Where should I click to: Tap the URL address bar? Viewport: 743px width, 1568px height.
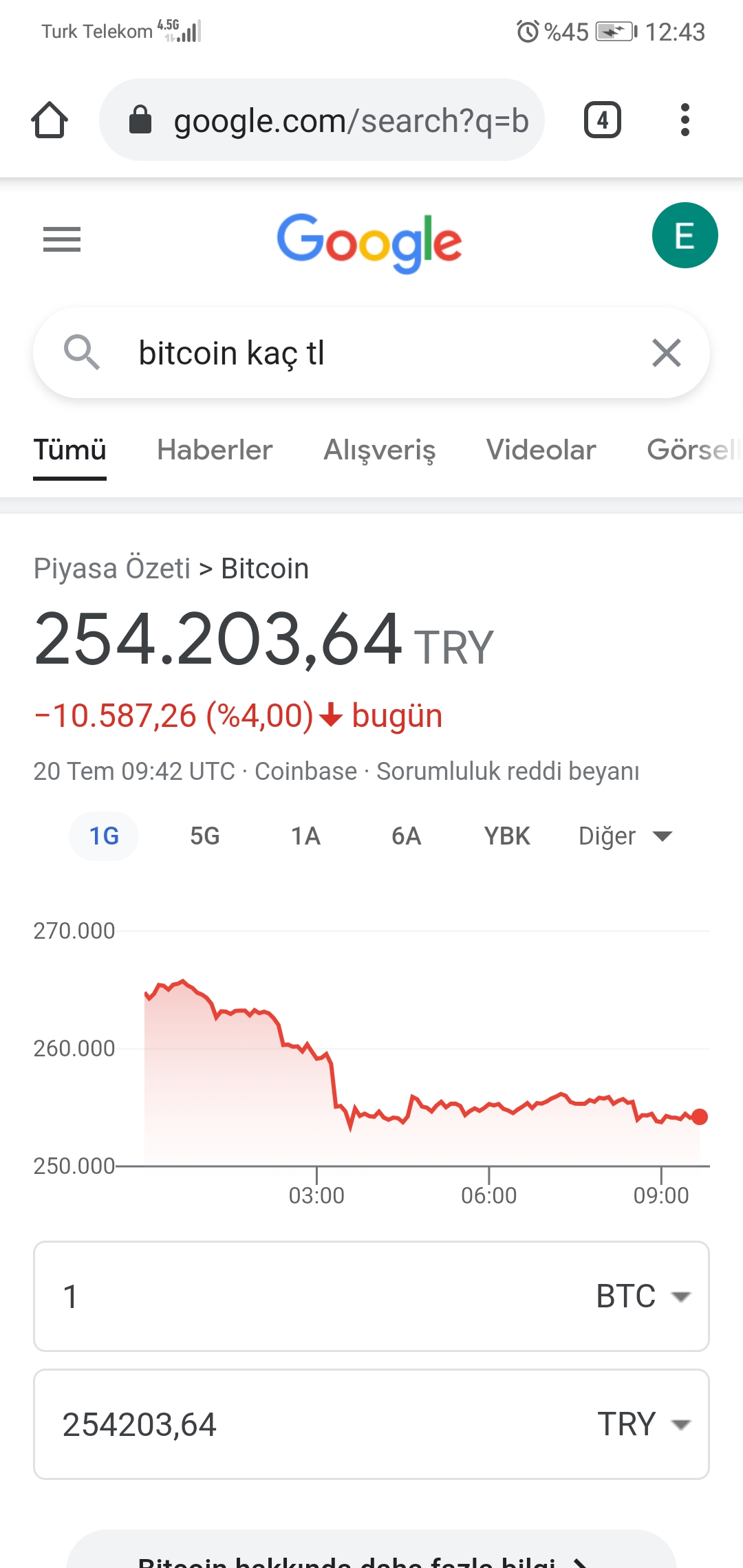pyautogui.click(x=322, y=120)
